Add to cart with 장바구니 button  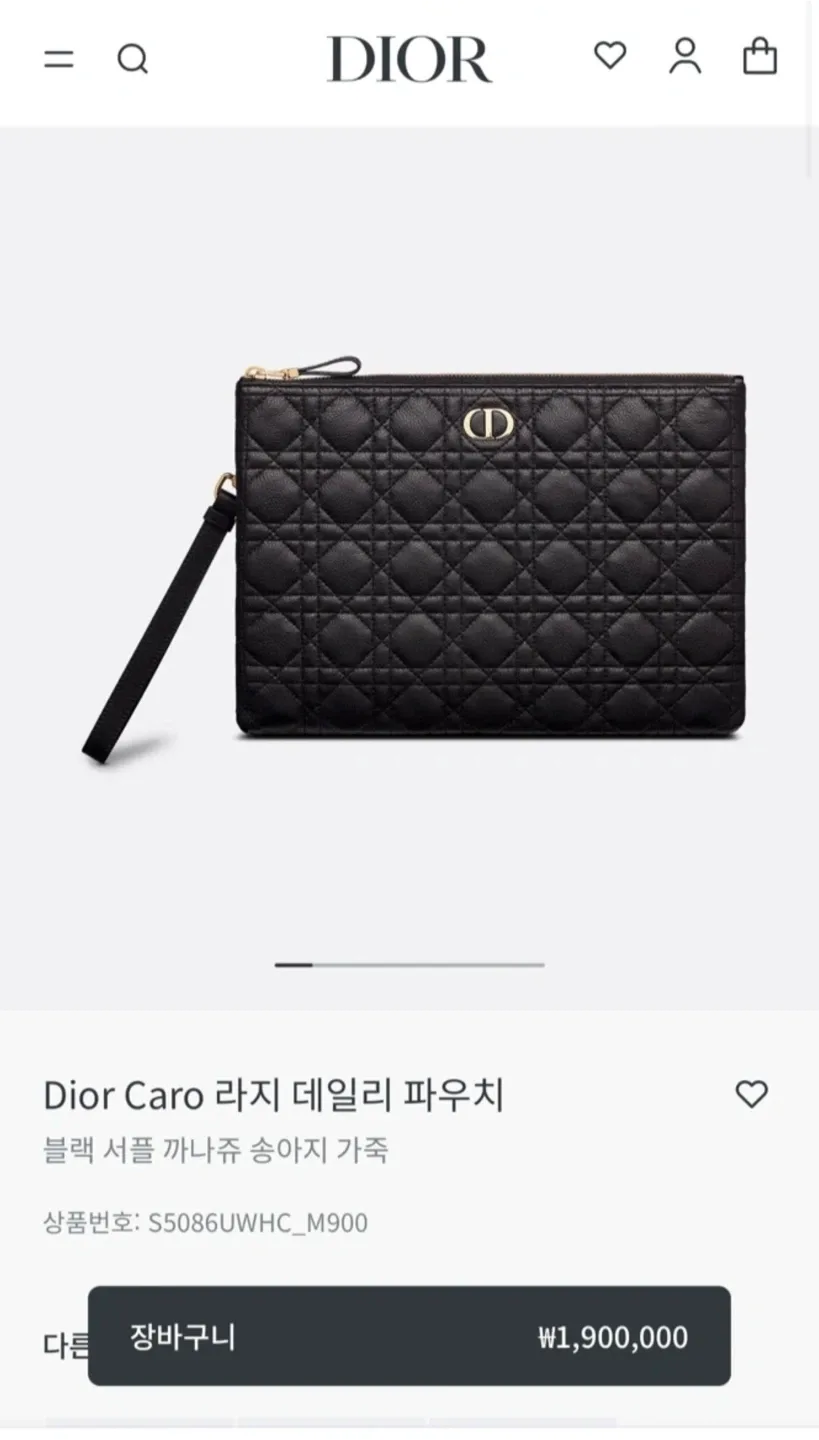(x=409, y=1336)
